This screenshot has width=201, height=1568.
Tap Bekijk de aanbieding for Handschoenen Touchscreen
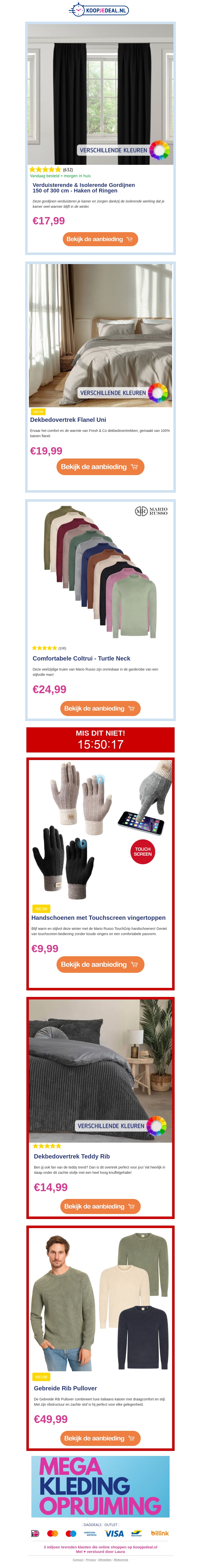pos(100,964)
